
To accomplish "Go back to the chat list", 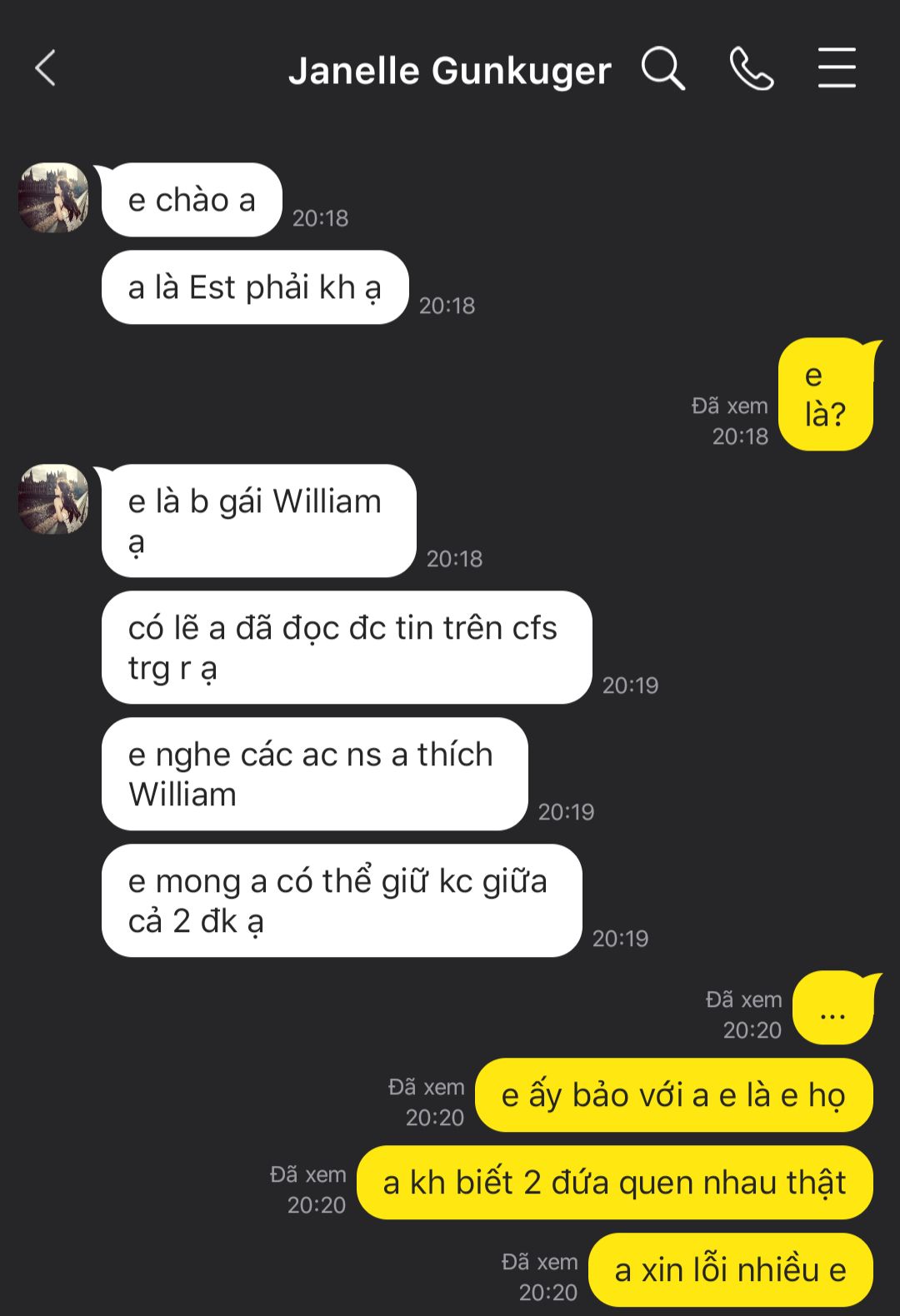I will click(x=46, y=68).
